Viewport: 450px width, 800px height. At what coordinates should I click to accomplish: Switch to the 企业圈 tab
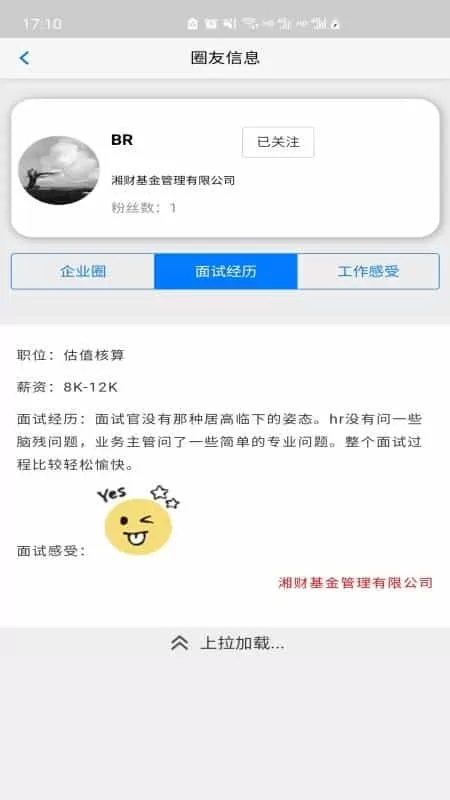[x=83, y=271]
